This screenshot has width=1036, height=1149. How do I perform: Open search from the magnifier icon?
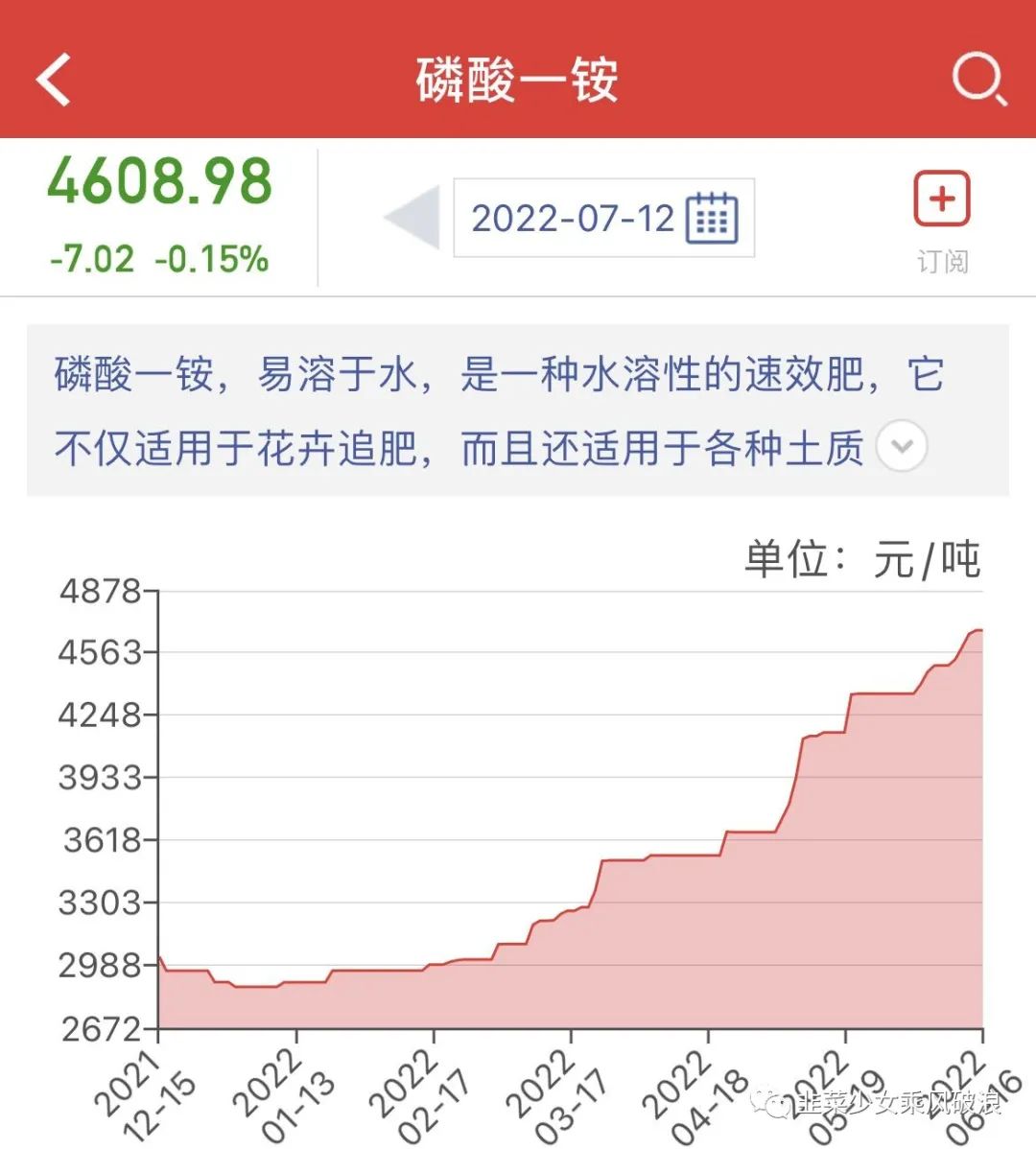pyautogui.click(x=978, y=79)
